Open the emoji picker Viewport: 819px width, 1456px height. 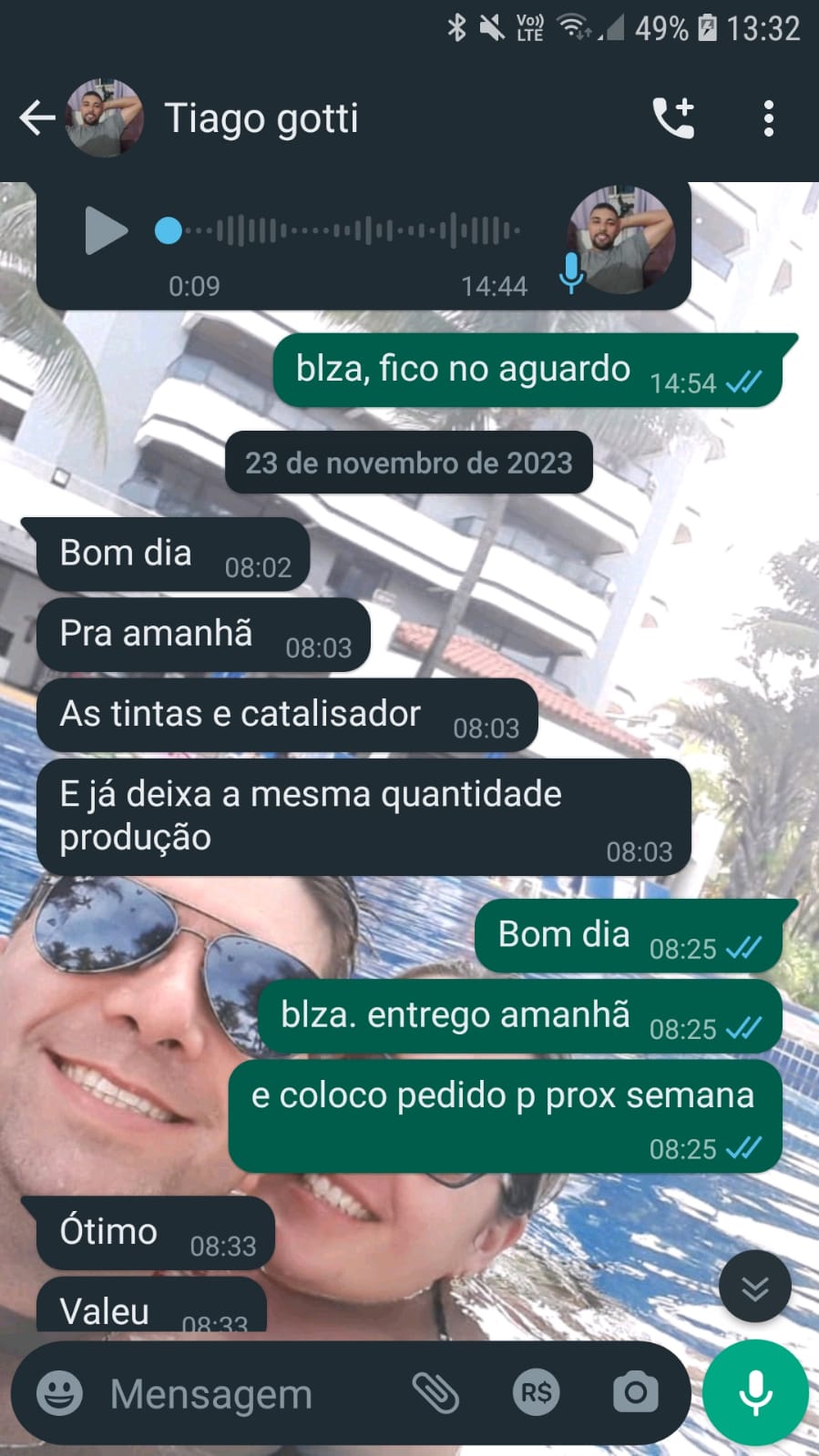(59, 1393)
